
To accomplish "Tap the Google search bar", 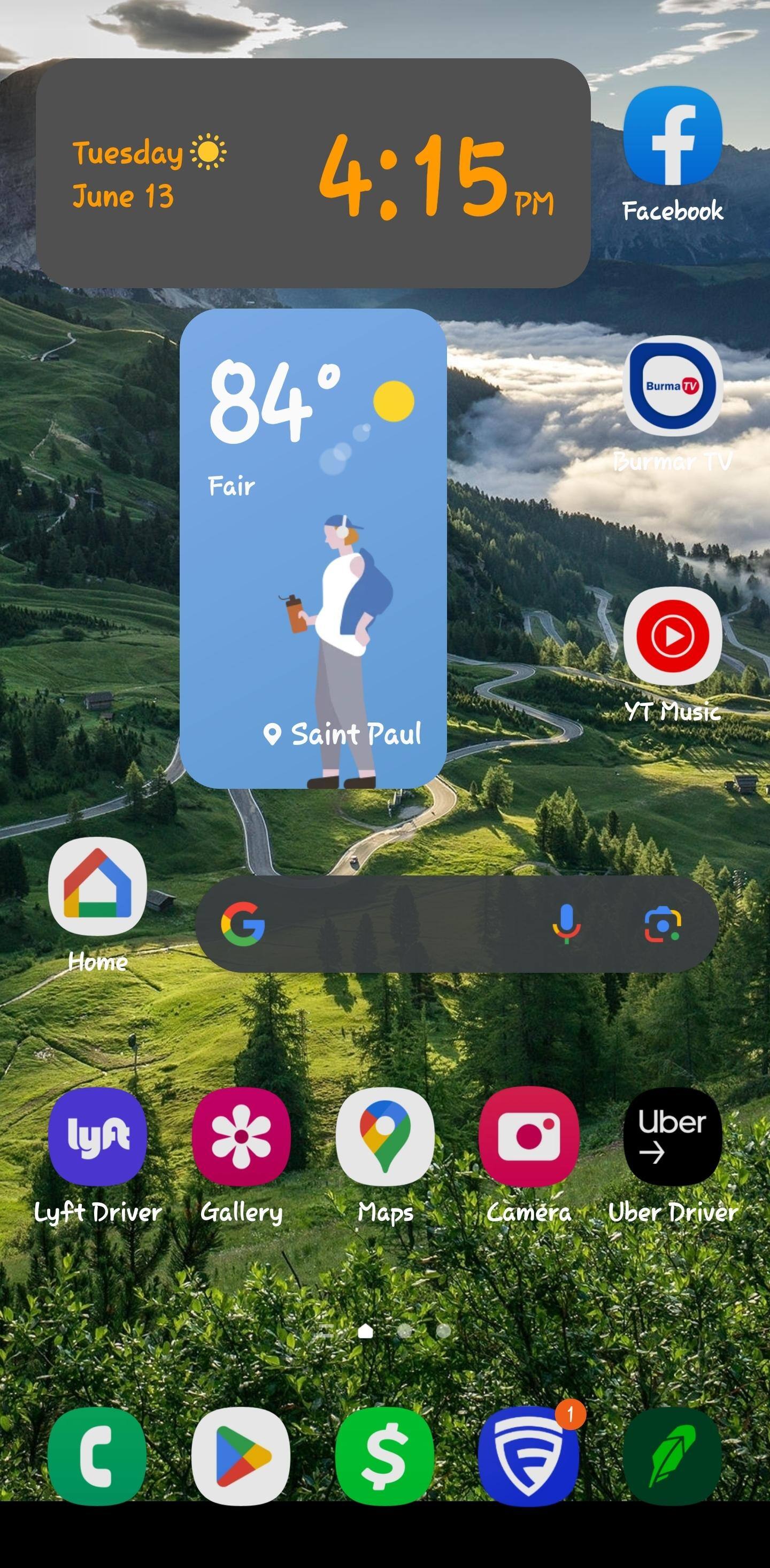I will 396,924.
